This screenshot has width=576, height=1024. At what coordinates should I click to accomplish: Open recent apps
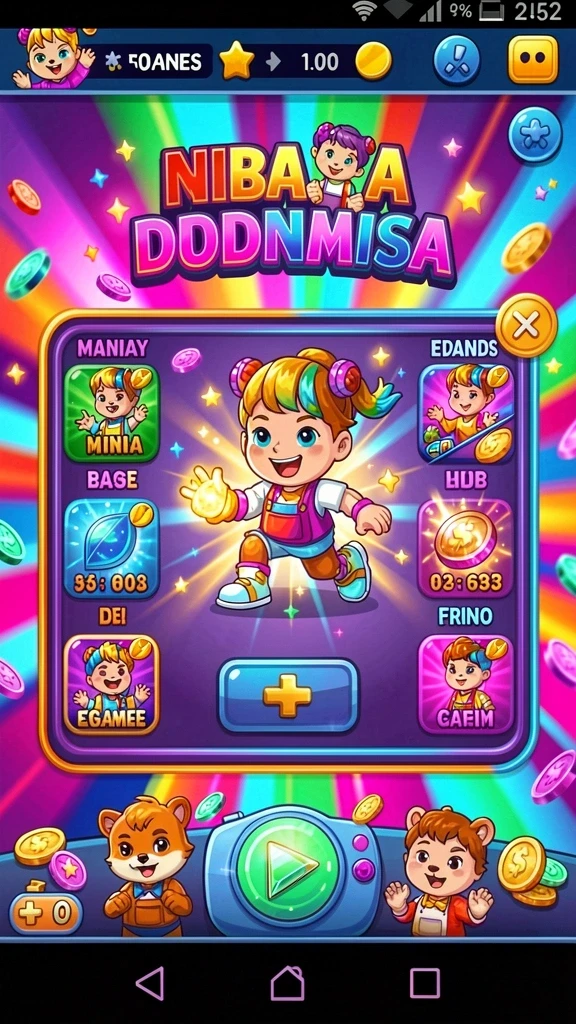pyautogui.click(x=424, y=983)
